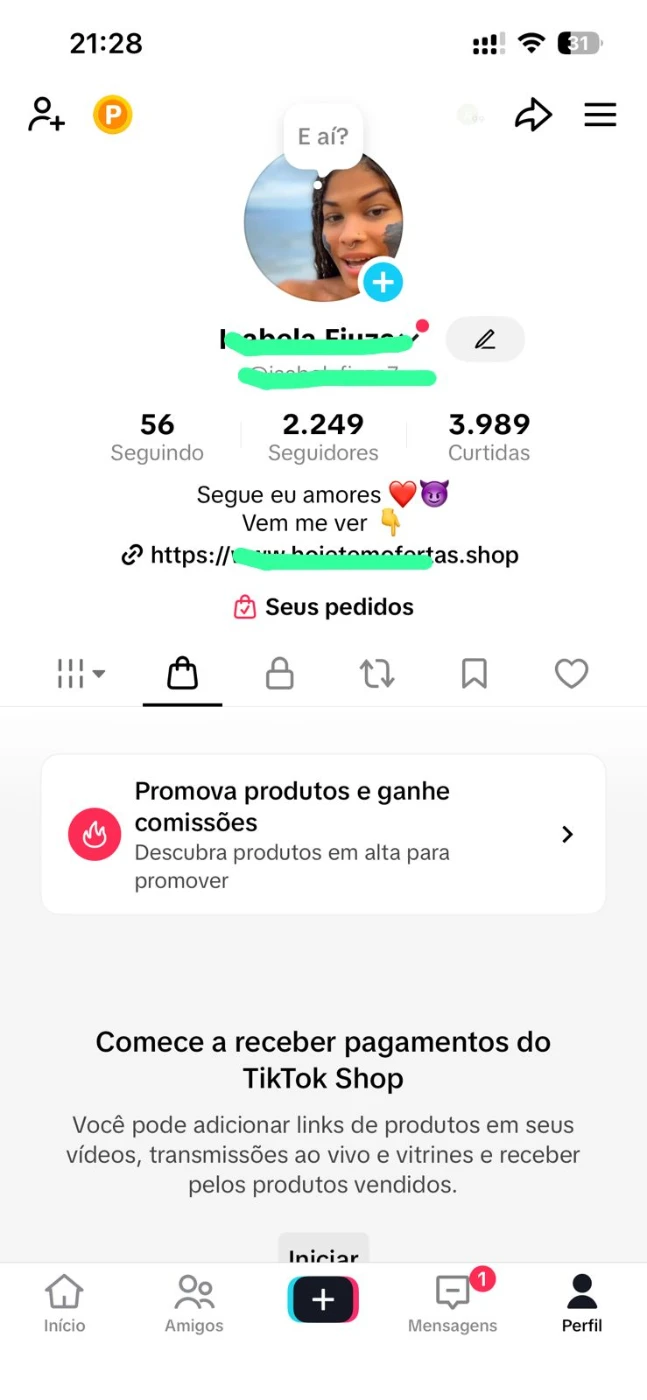Open the add friends icon
Image resolution: width=647 pixels, height=1400 pixels.
click(46, 115)
